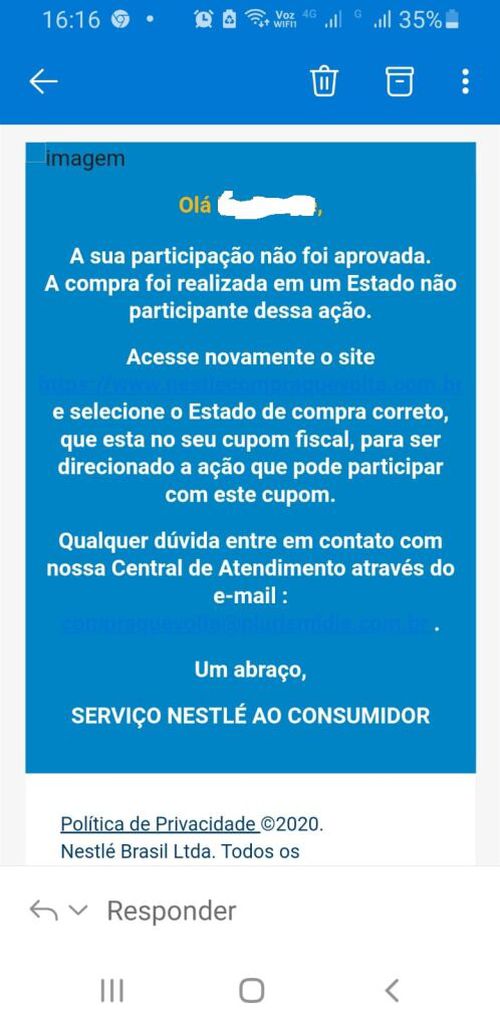Expand the reply options dropdown arrow
Image resolution: width=500 pixels, height=1028 pixels.
[x=78, y=910]
